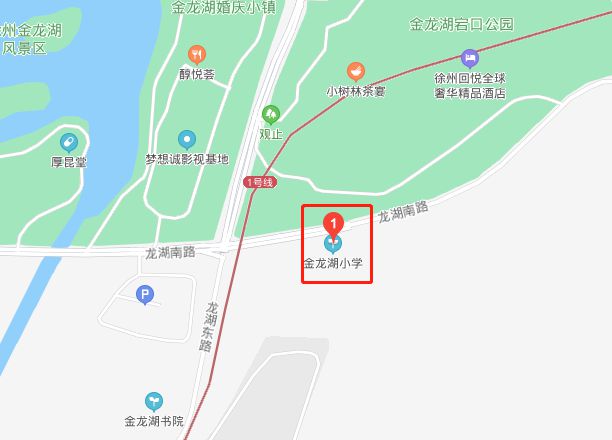The height and width of the screenshot is (440, 612).
Task: Tap the parking lot P marker
Action: [145, 294]
